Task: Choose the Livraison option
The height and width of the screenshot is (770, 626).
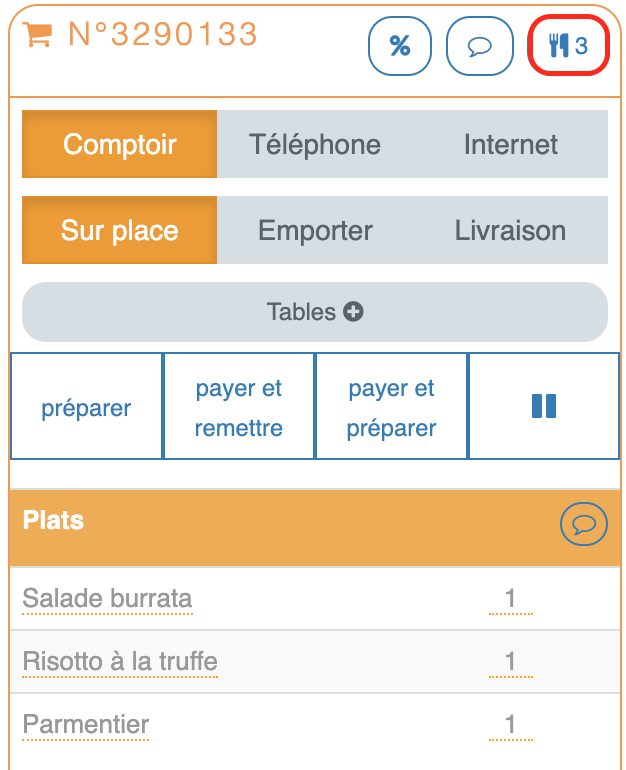Action: click(x=510, y=231)
